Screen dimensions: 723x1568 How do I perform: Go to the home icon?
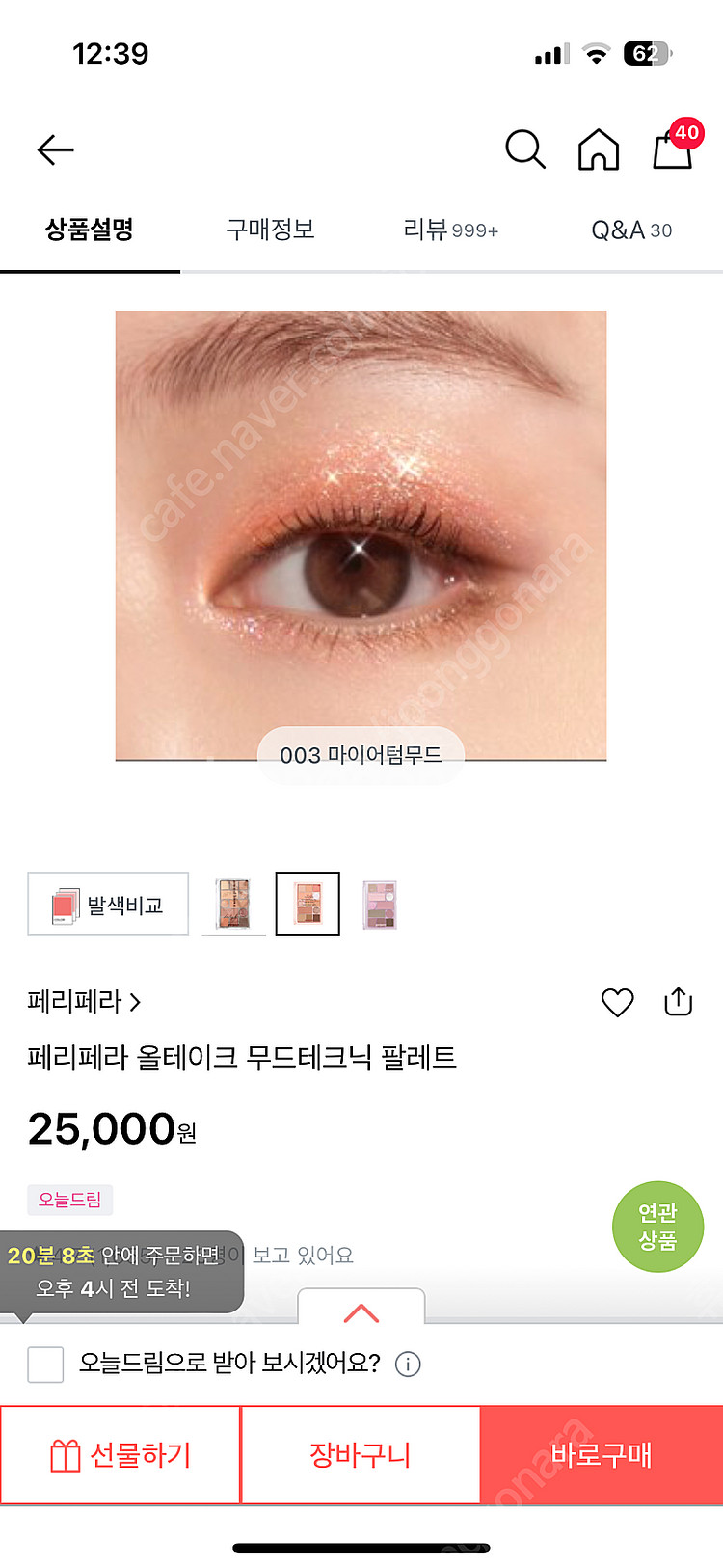[x=598, y=149]
